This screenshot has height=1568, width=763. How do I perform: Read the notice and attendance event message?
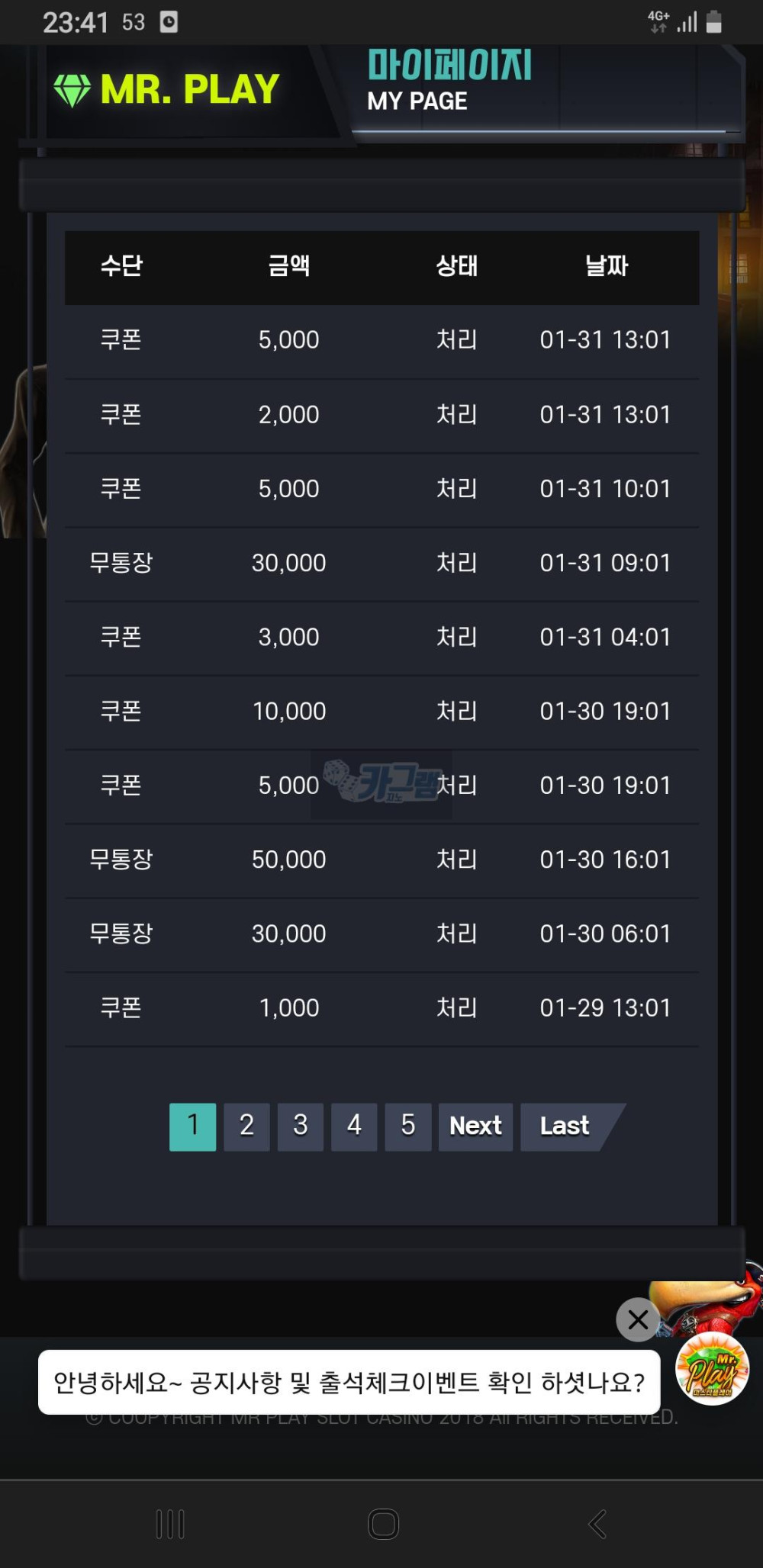pos(349,1382)
